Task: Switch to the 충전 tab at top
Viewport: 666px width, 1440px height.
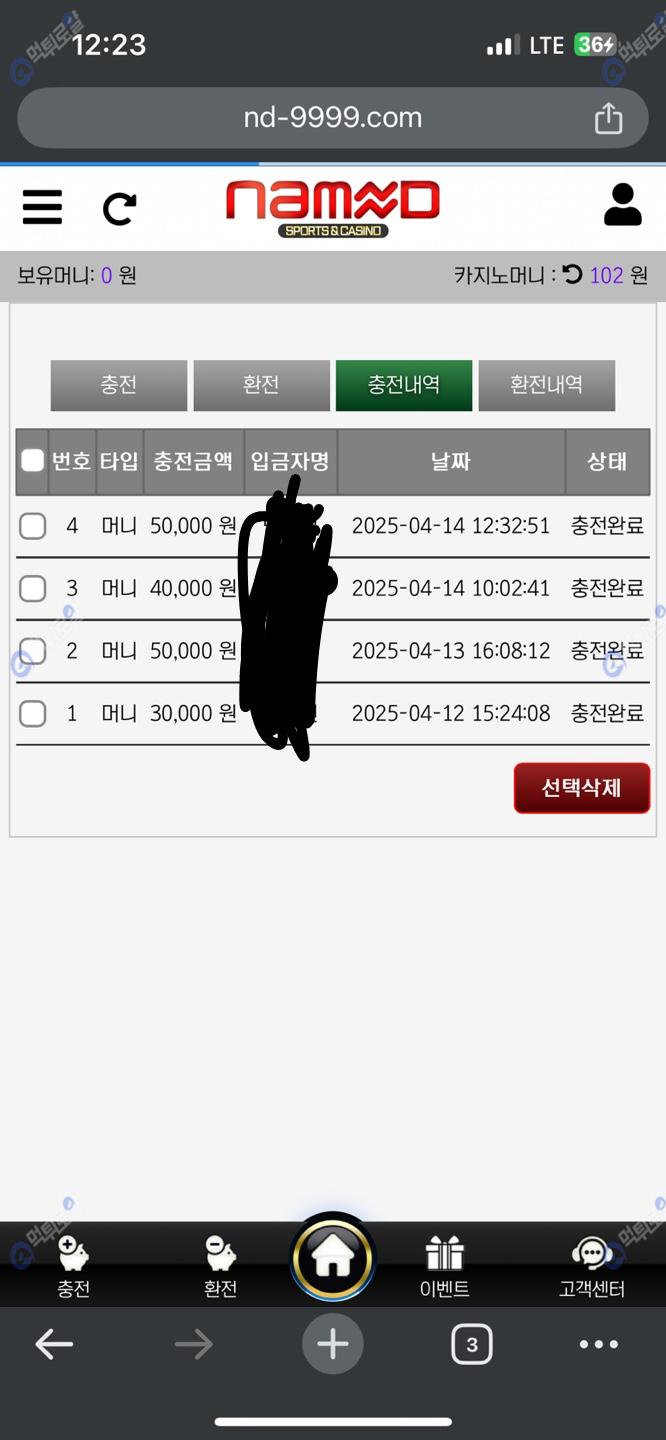Action: click(119, 385)
